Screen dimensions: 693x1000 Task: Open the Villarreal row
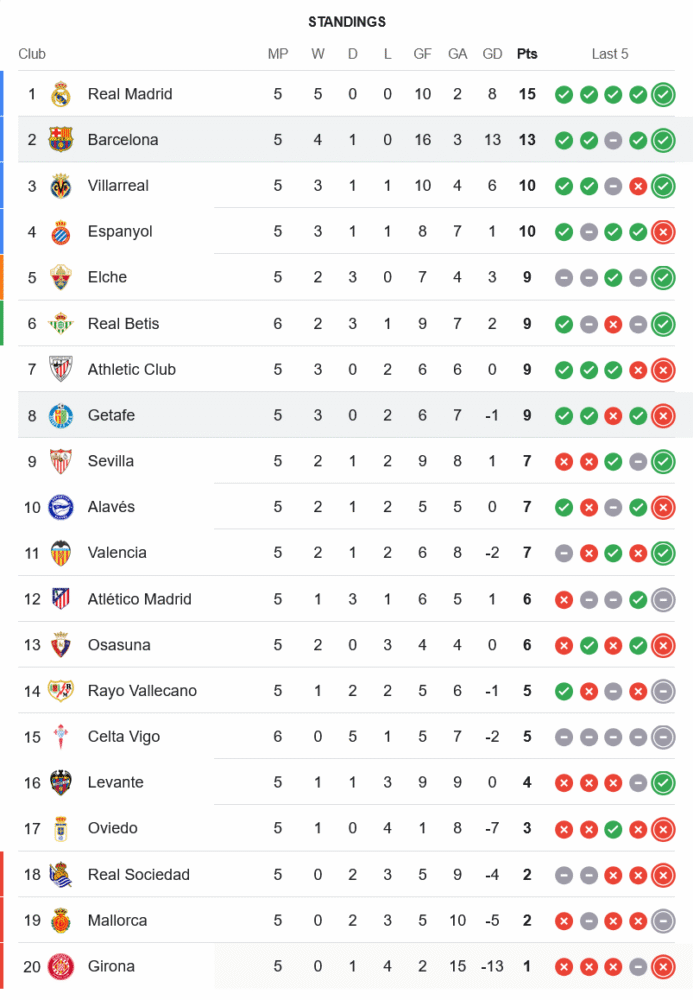(x=118, y=186)
